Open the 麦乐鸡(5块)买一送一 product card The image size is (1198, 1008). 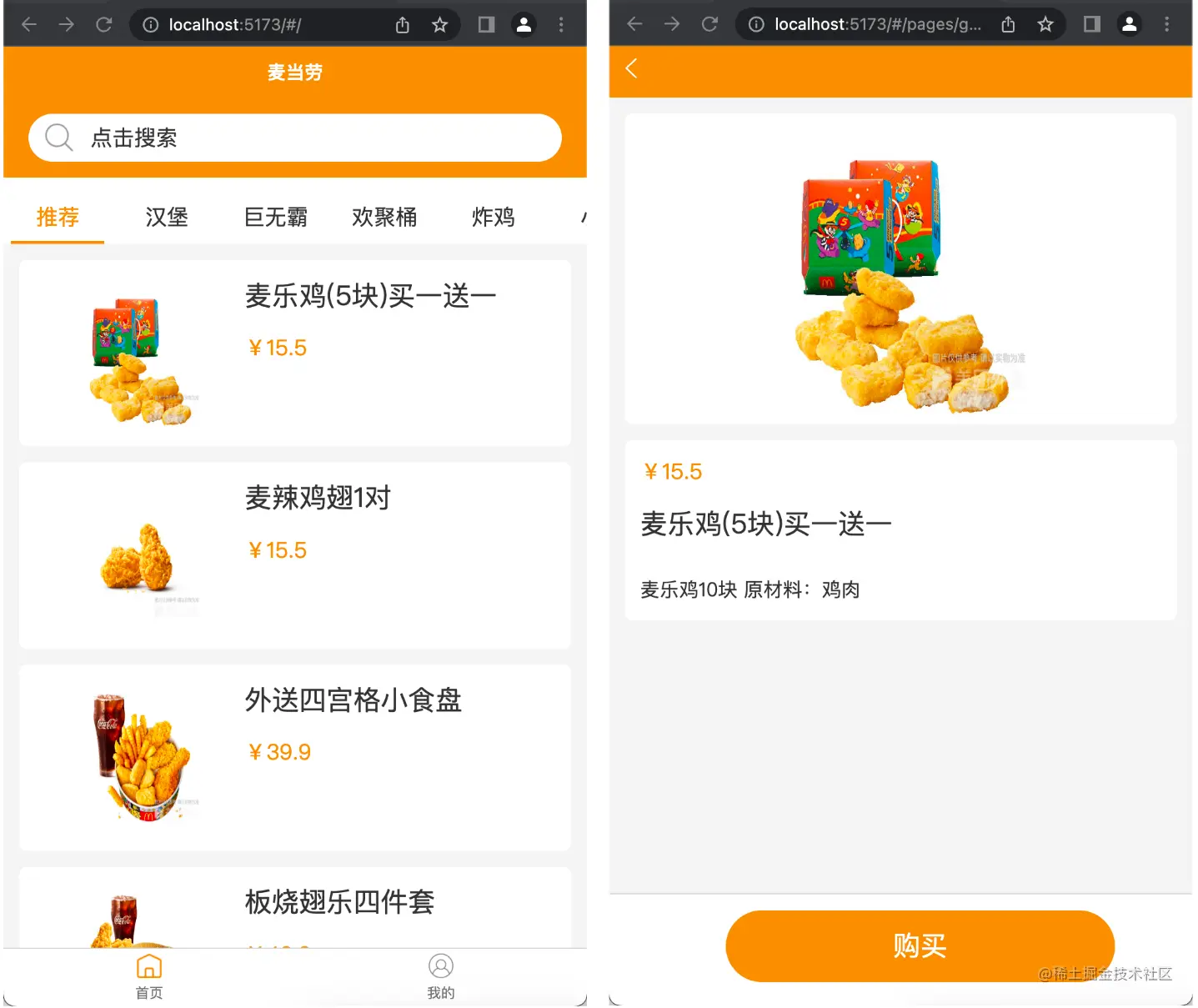coord(294,353)
